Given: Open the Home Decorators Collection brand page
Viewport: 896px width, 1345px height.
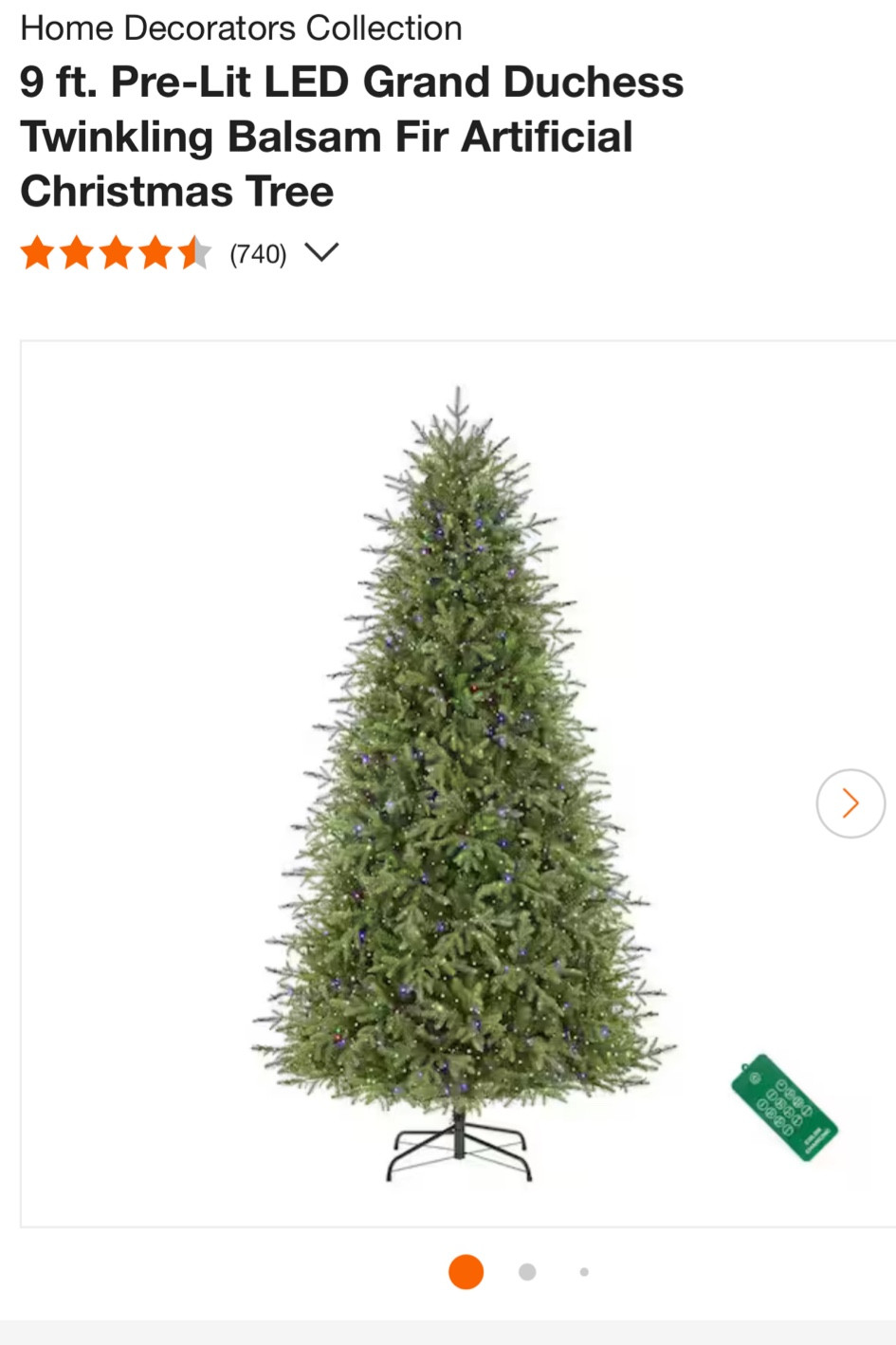Looking at the screenshot, I should [239, 28].
